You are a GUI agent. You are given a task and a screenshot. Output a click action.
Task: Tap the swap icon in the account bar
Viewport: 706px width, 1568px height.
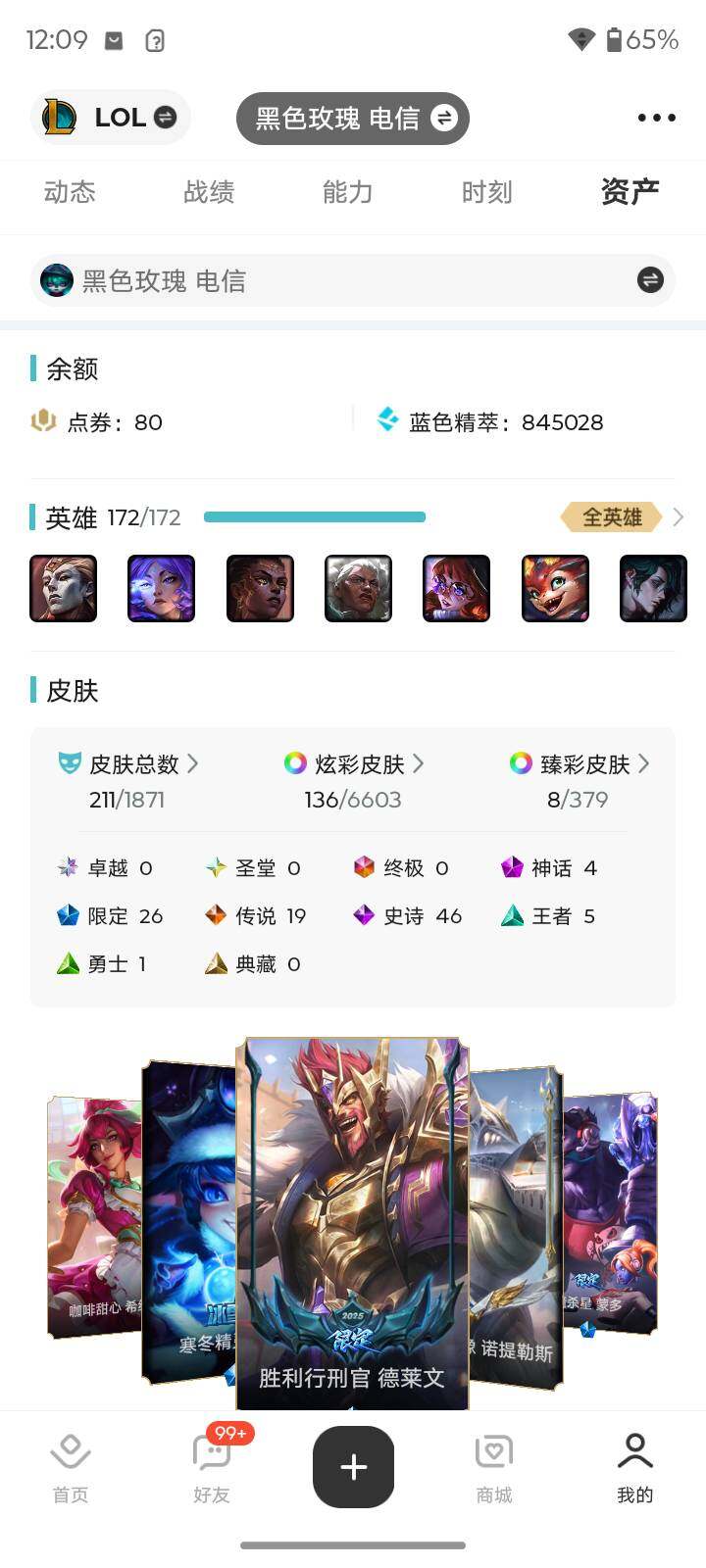coord(650,280)
